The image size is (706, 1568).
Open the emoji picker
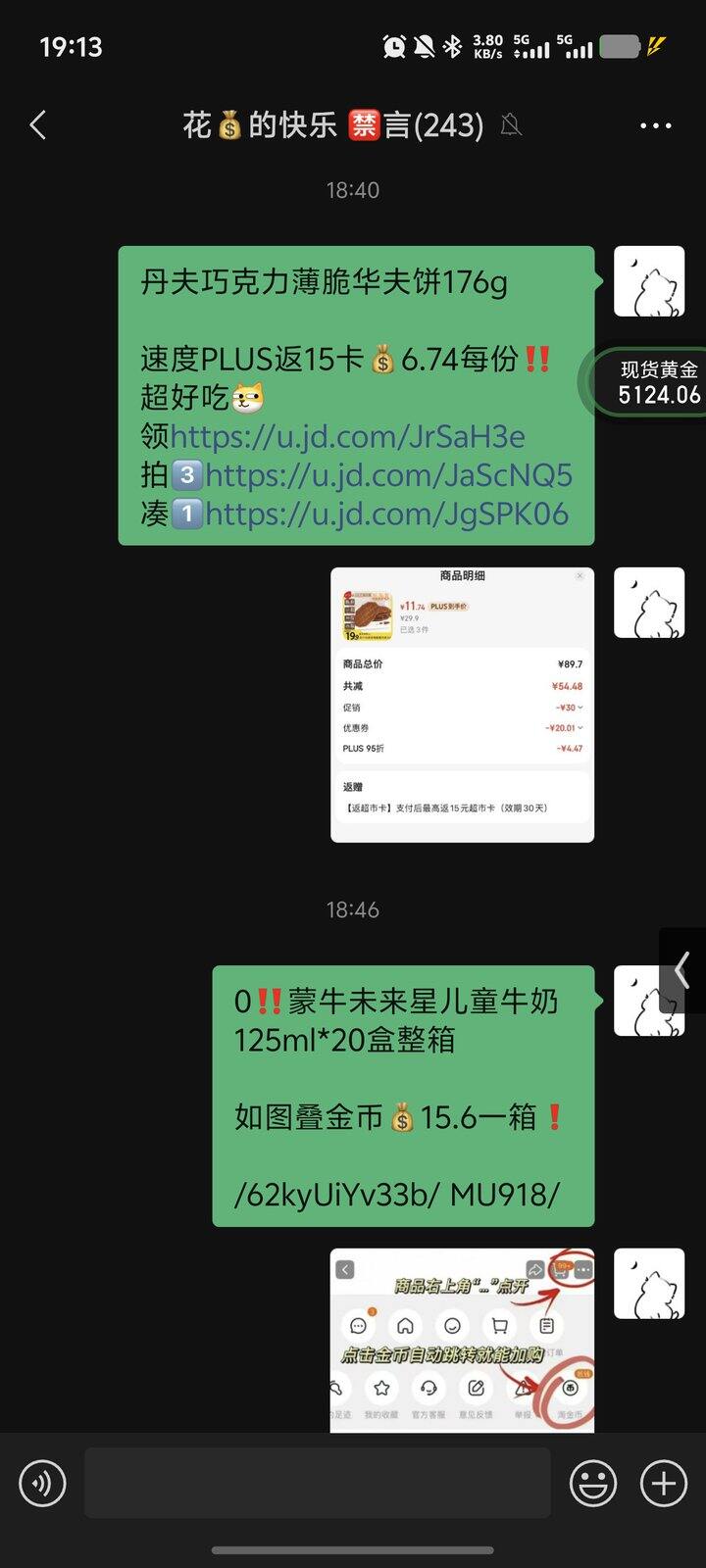[593, 1484]
